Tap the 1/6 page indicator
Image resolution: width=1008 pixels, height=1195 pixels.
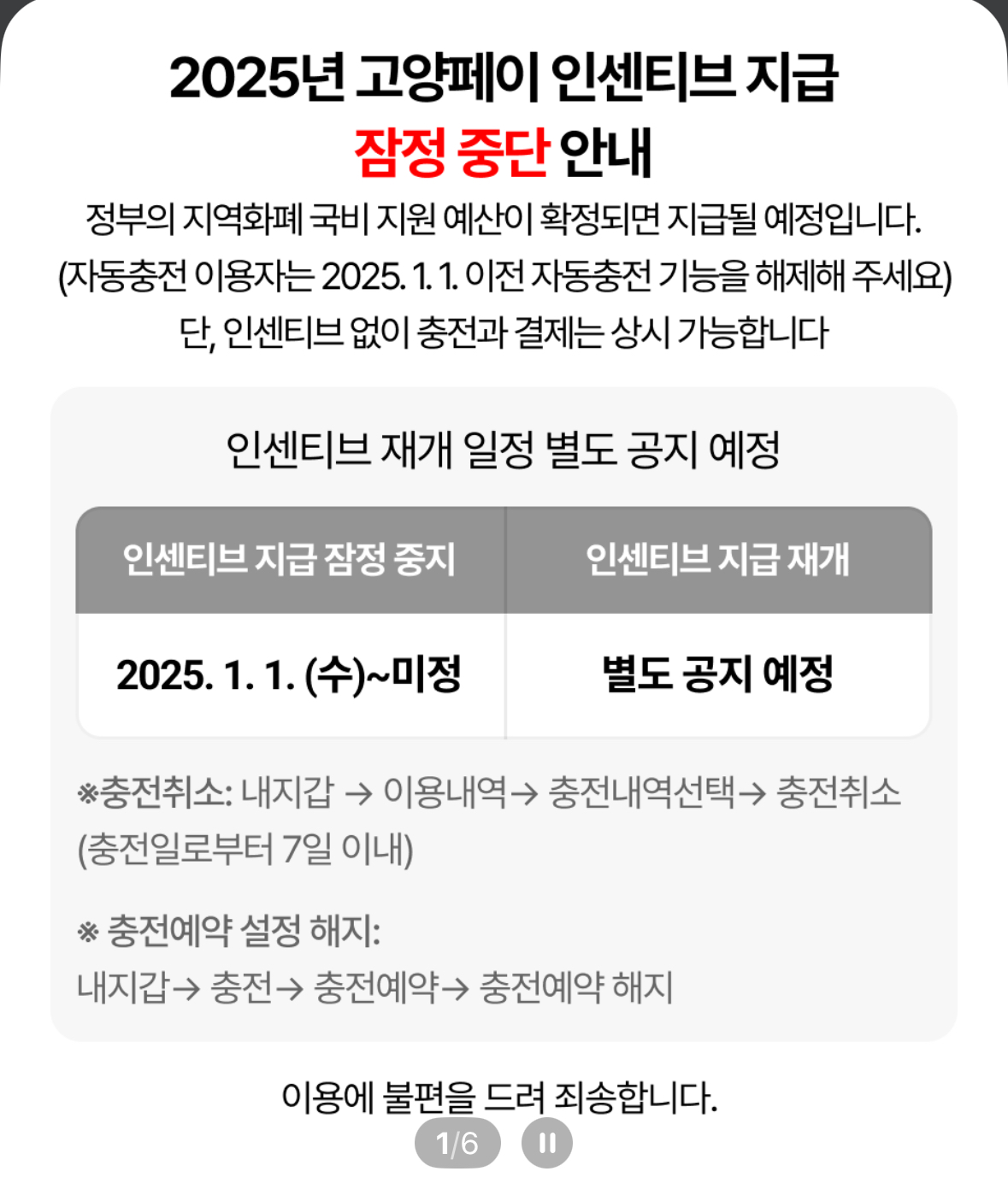point(457,1143)
